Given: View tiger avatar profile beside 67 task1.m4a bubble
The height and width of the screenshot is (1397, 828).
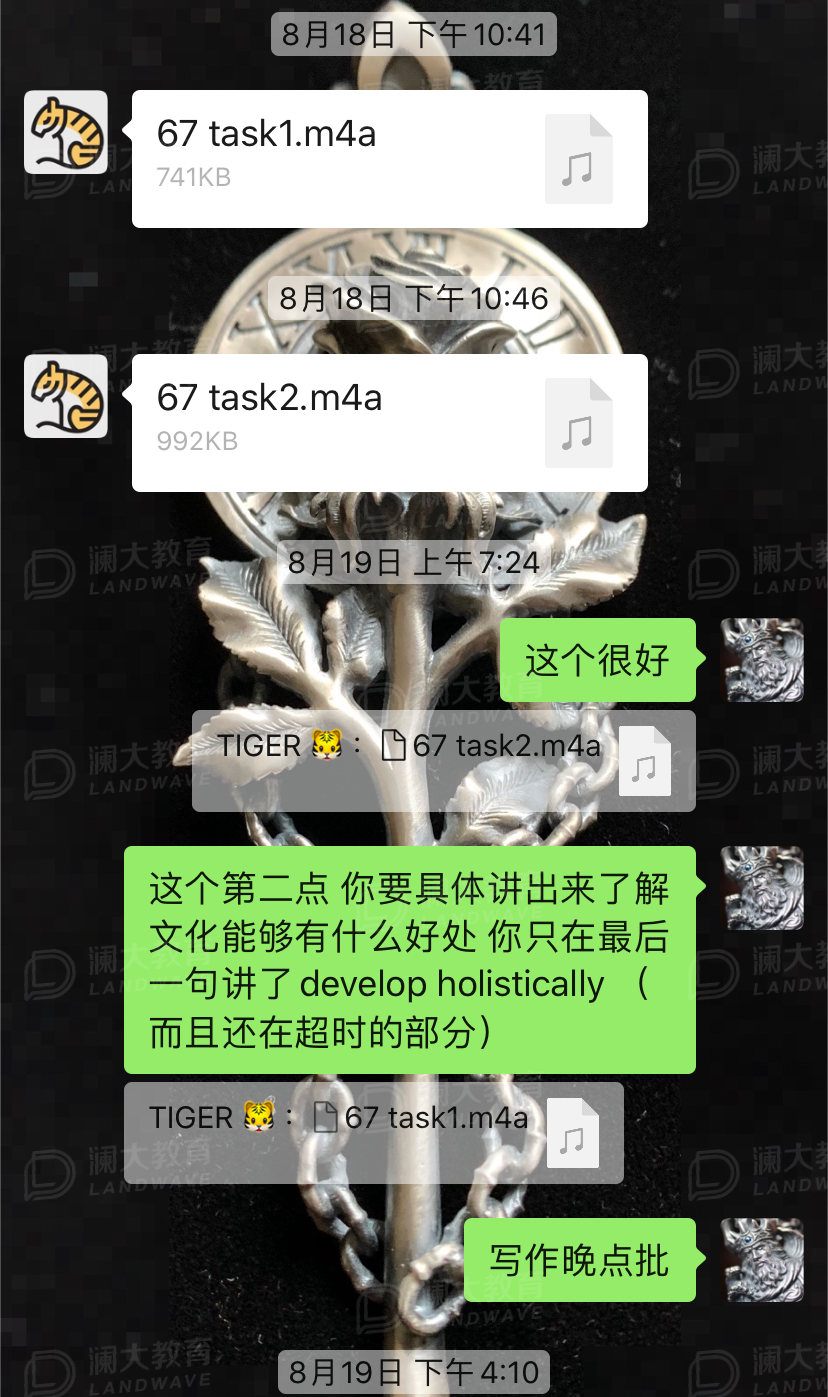Looking at the screenshot, I should (x=66, y=132).
